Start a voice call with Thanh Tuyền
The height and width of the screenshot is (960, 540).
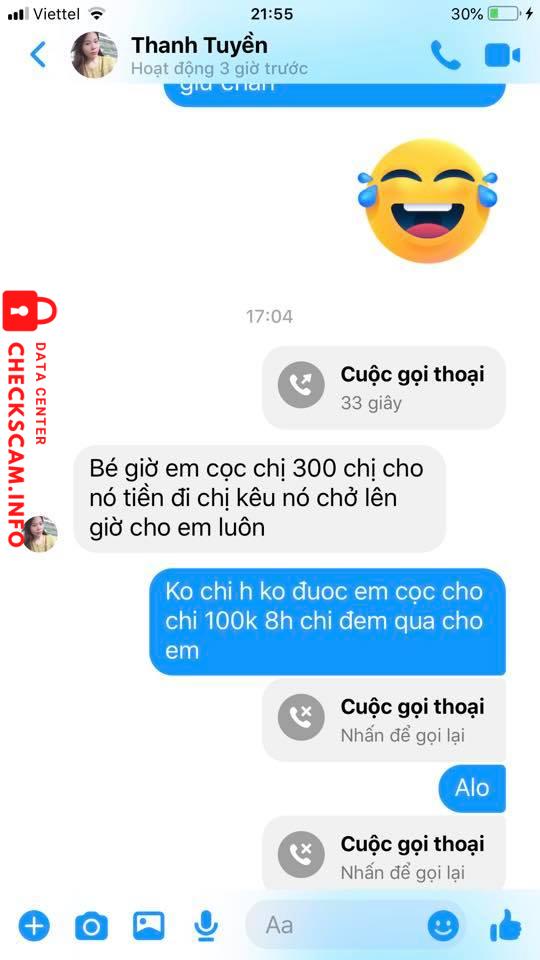[445, 55]
